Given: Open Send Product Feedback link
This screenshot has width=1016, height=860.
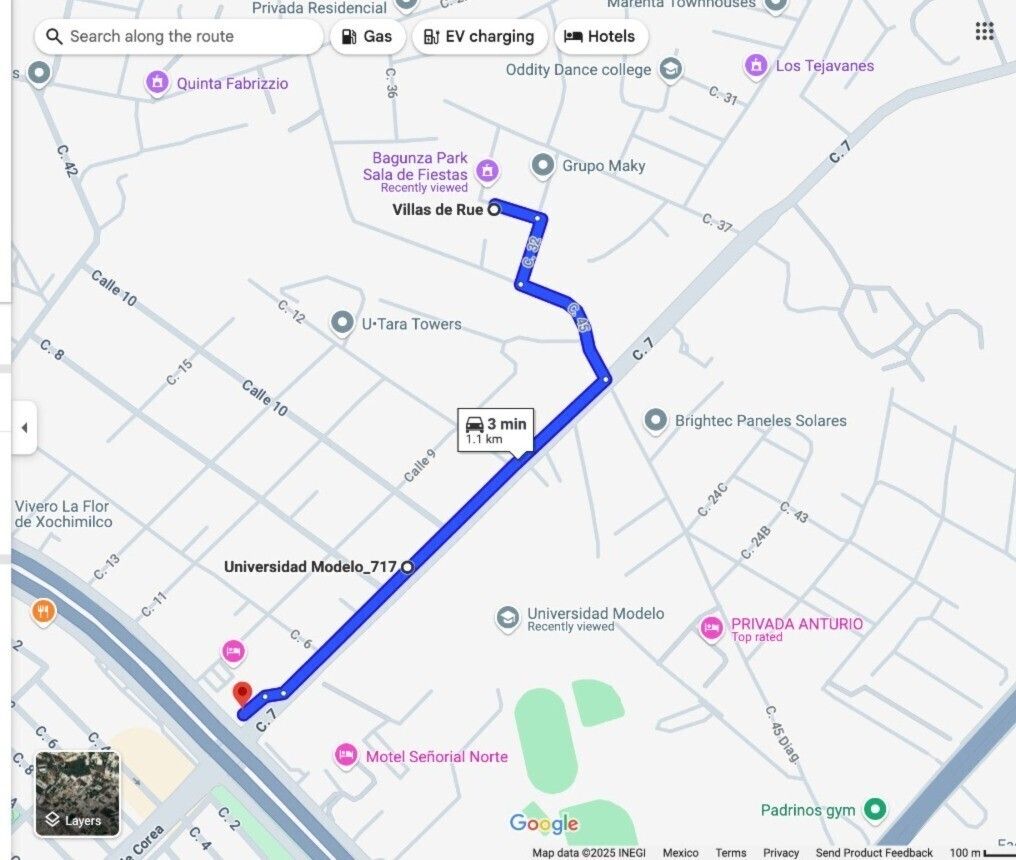Looking at the screenshot, I should pos(873,853).
